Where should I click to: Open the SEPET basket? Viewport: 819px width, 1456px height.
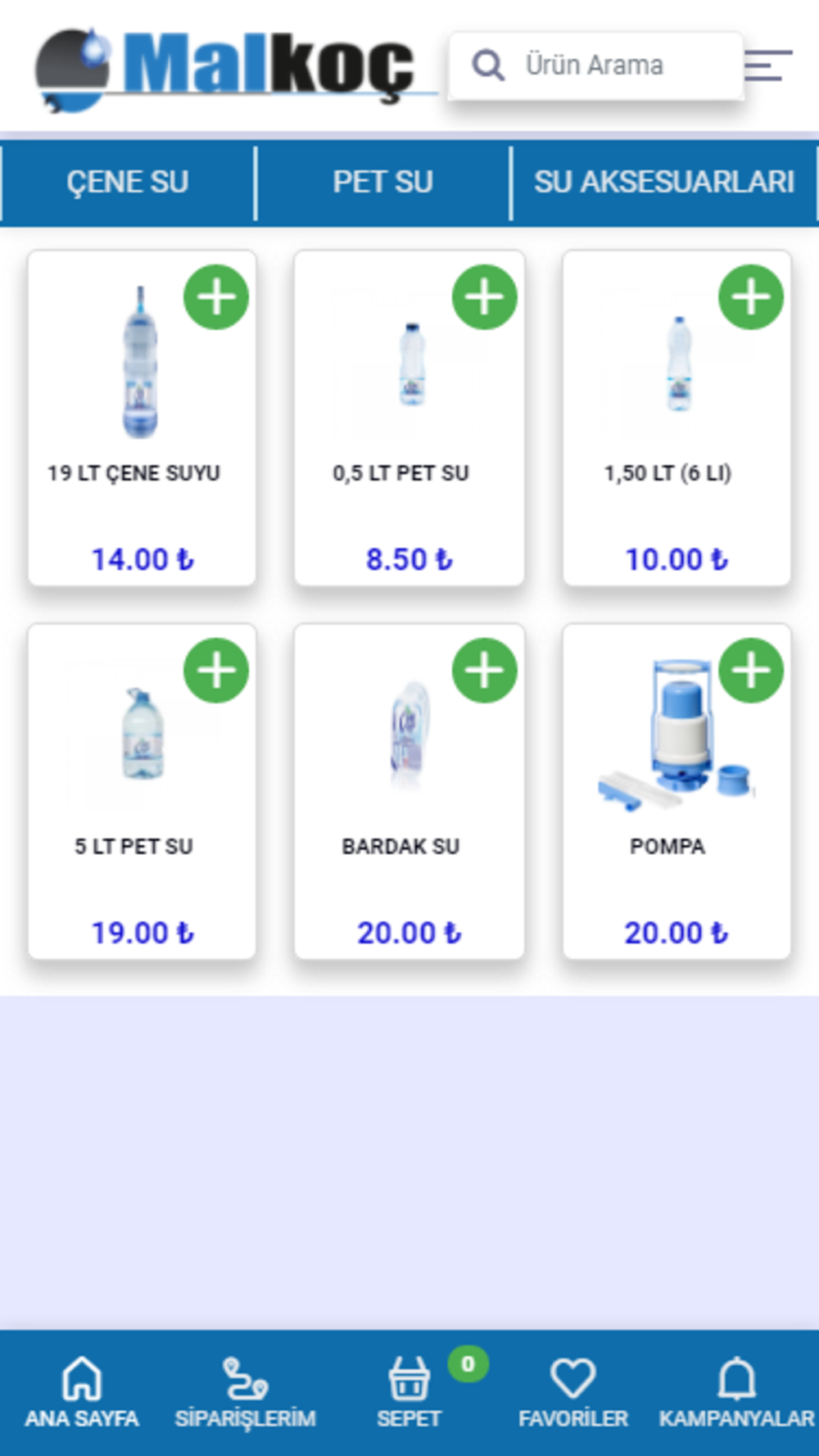pos(409,1392)
